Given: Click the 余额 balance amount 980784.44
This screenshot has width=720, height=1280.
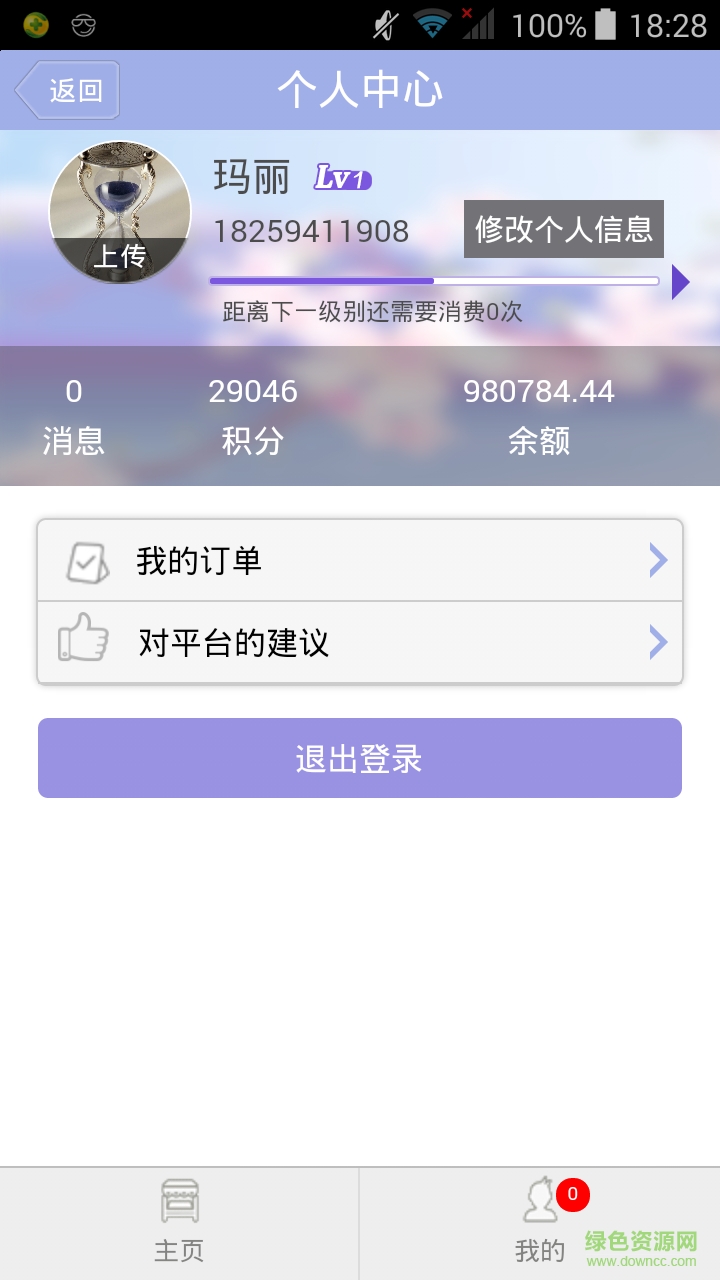Looking at the screenshot, I should tap(538, 391).
